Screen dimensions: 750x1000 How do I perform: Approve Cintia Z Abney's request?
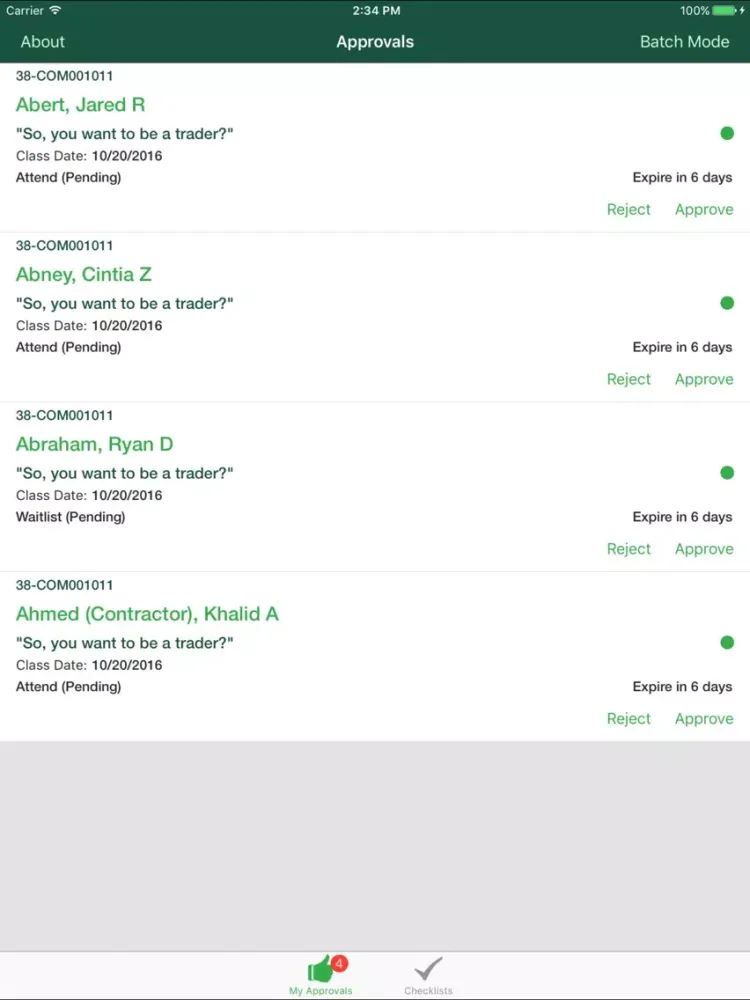703,380
